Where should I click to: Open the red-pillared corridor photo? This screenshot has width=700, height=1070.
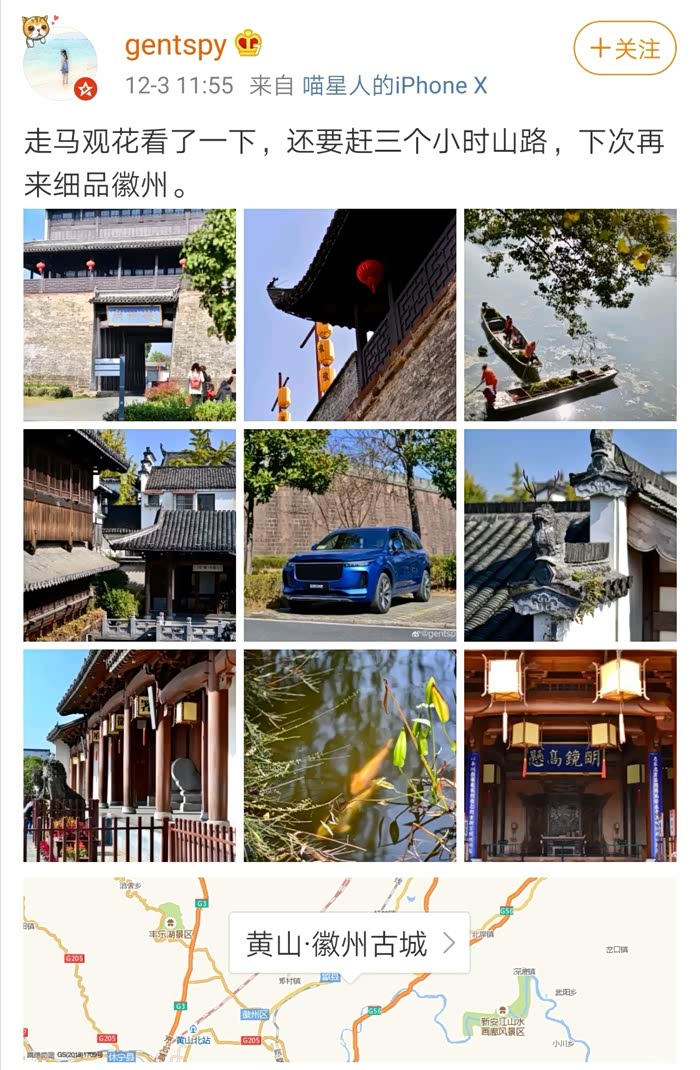coord(130,755)
